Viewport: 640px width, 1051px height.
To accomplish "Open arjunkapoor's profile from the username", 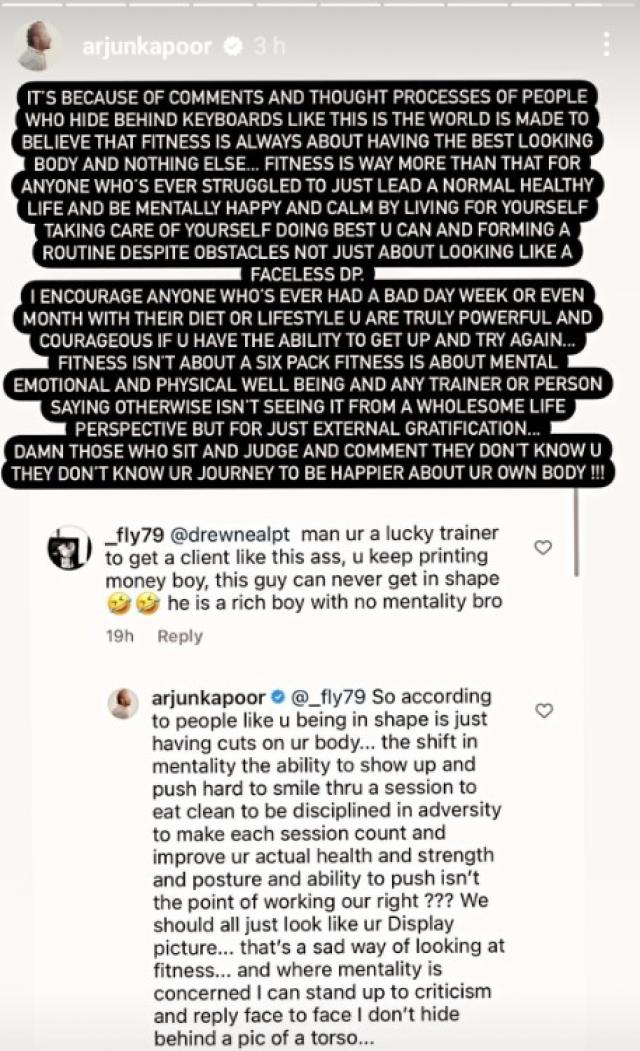I will pos(147,46).
